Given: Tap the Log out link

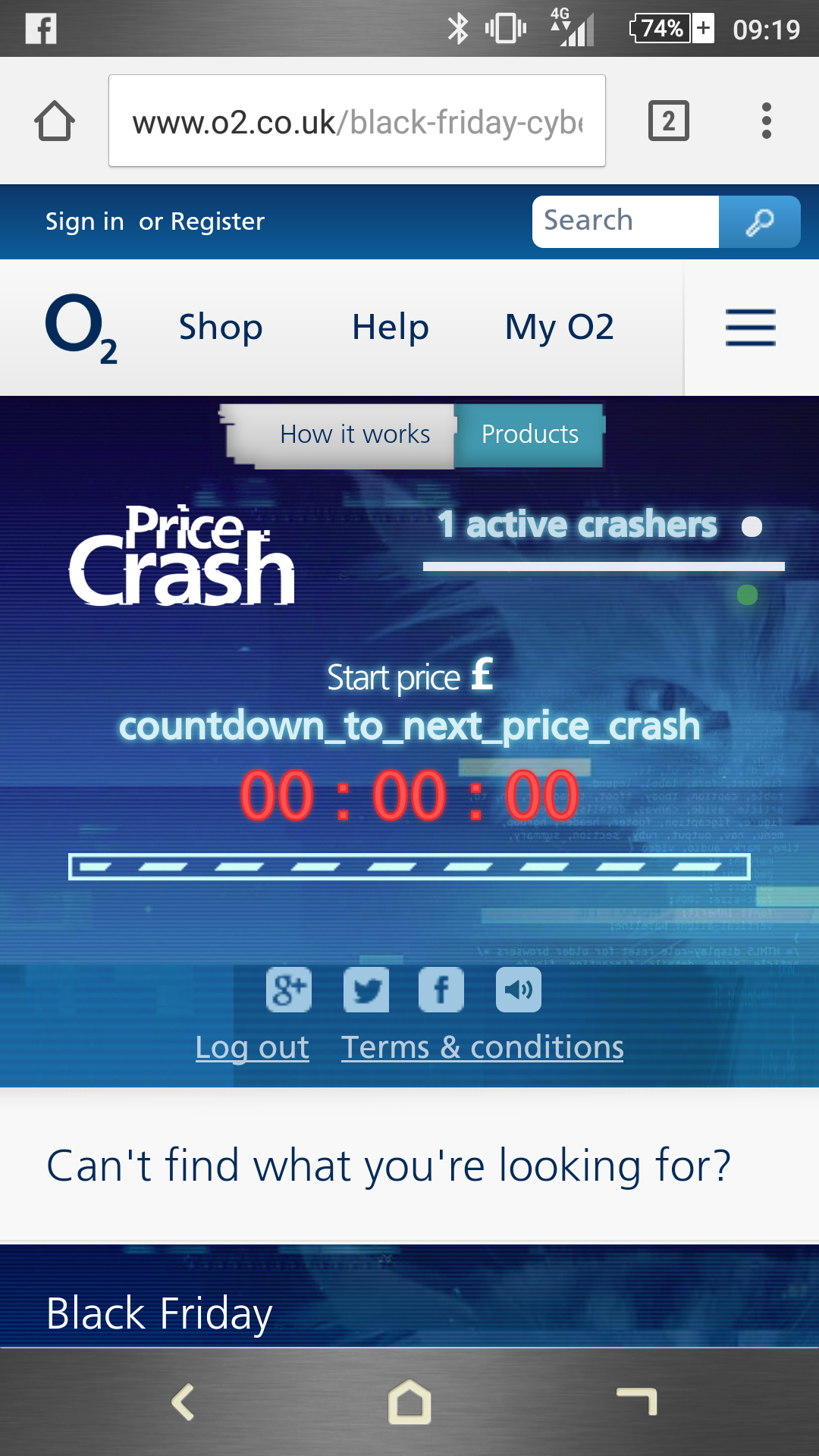Looking at the screenshot, I should coord(253,1047).
